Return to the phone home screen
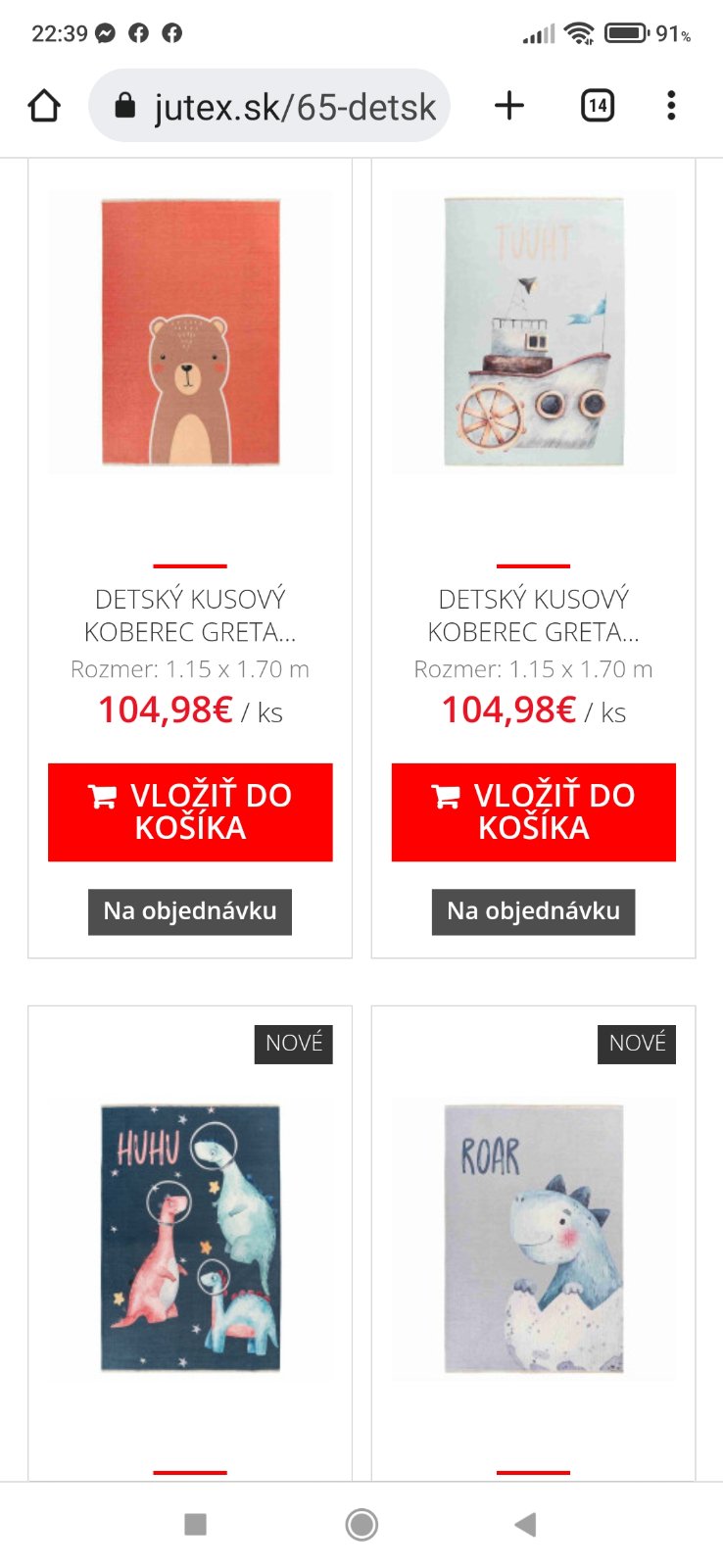This screenshot has width=723, height=1568. coord(361,1524)
